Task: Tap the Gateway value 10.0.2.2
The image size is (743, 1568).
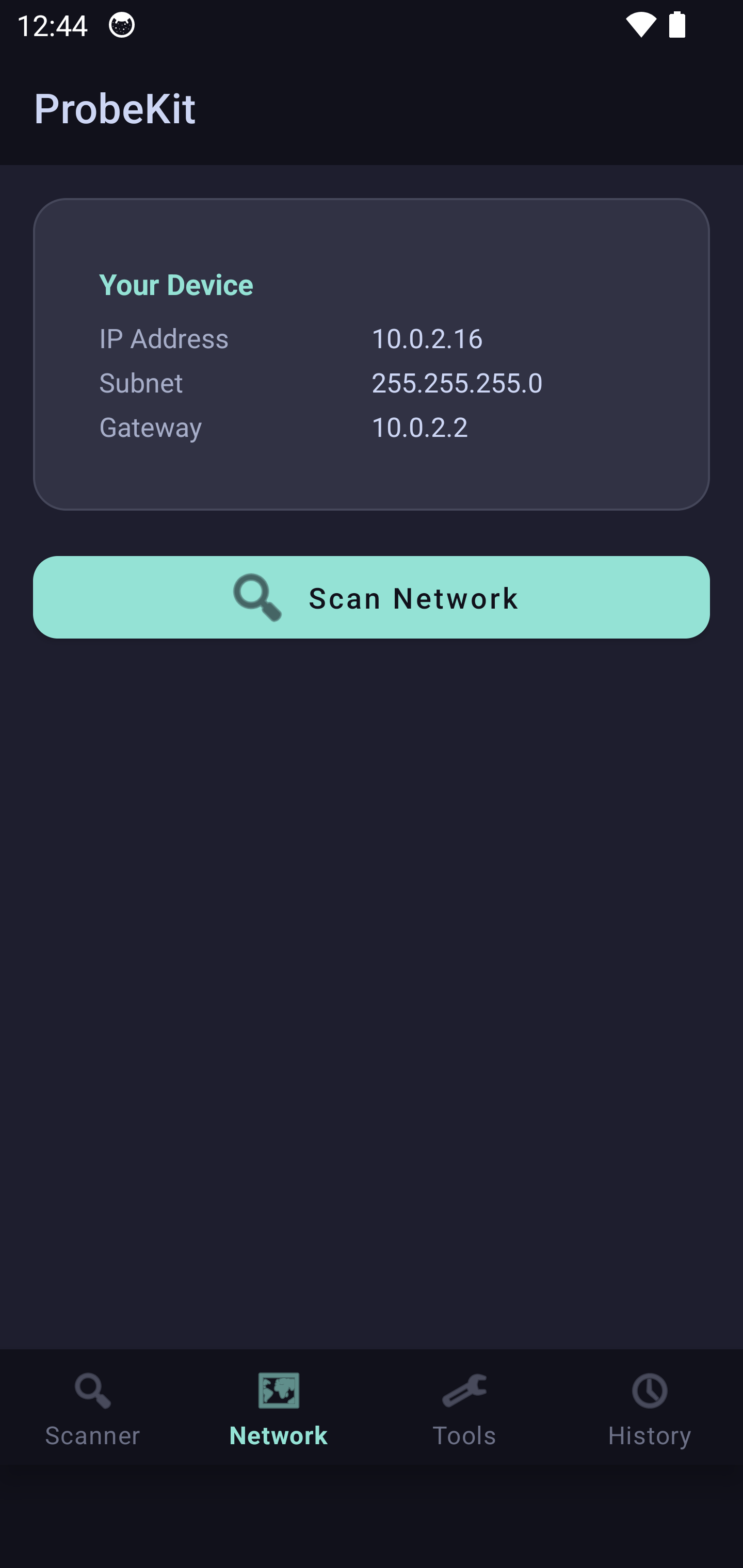Action: click(419, 427)
